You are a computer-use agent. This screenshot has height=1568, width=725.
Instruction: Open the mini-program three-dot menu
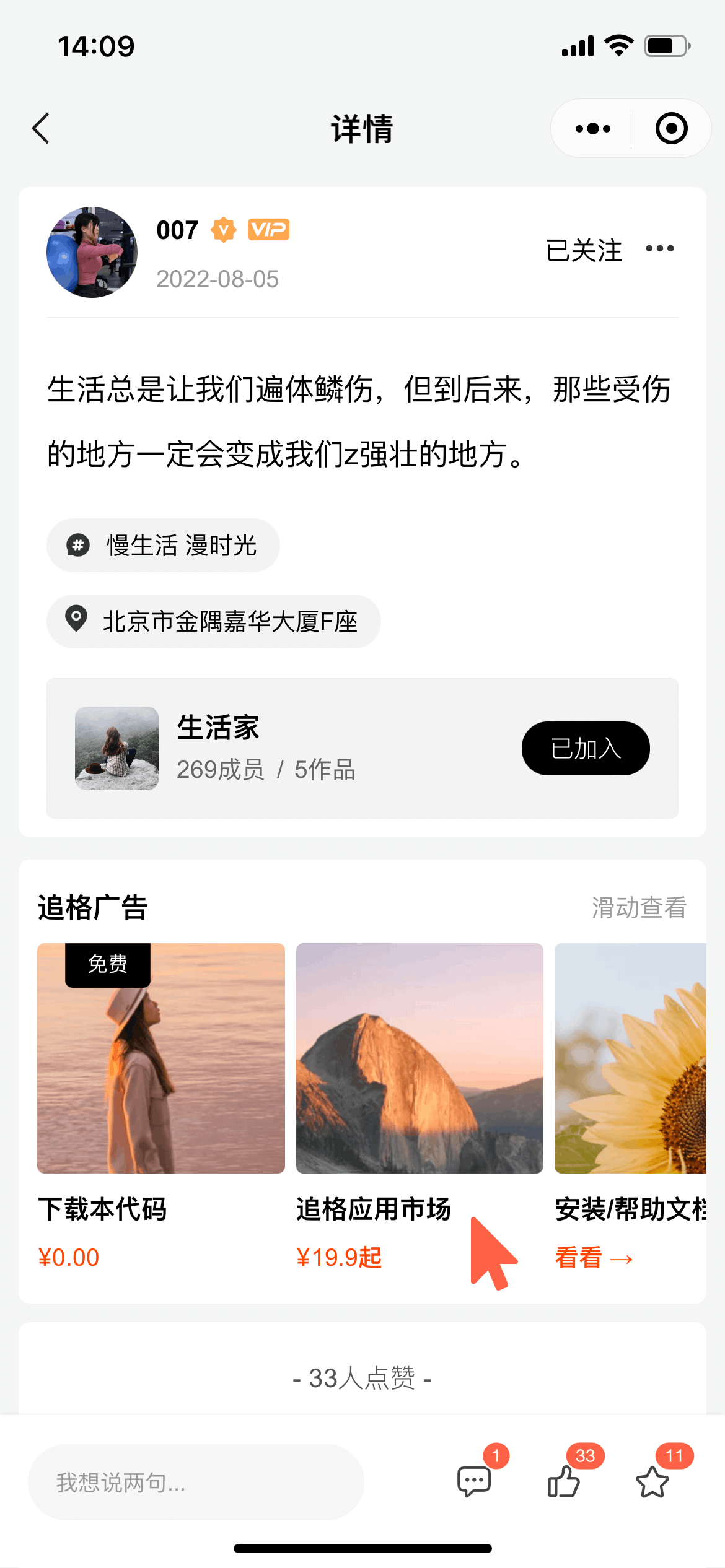pos(592,129)
